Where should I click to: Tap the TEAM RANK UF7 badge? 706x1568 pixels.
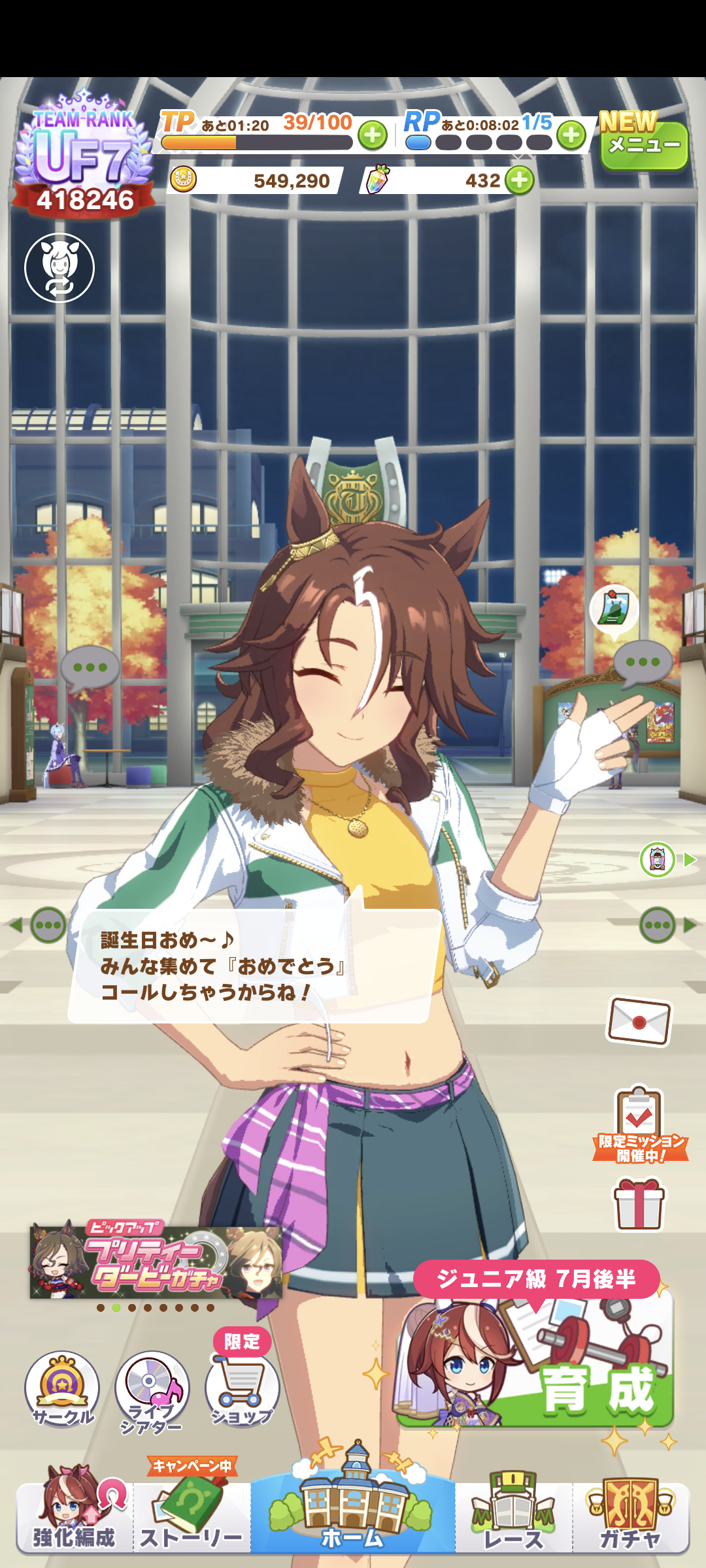[x=84, y=157]
